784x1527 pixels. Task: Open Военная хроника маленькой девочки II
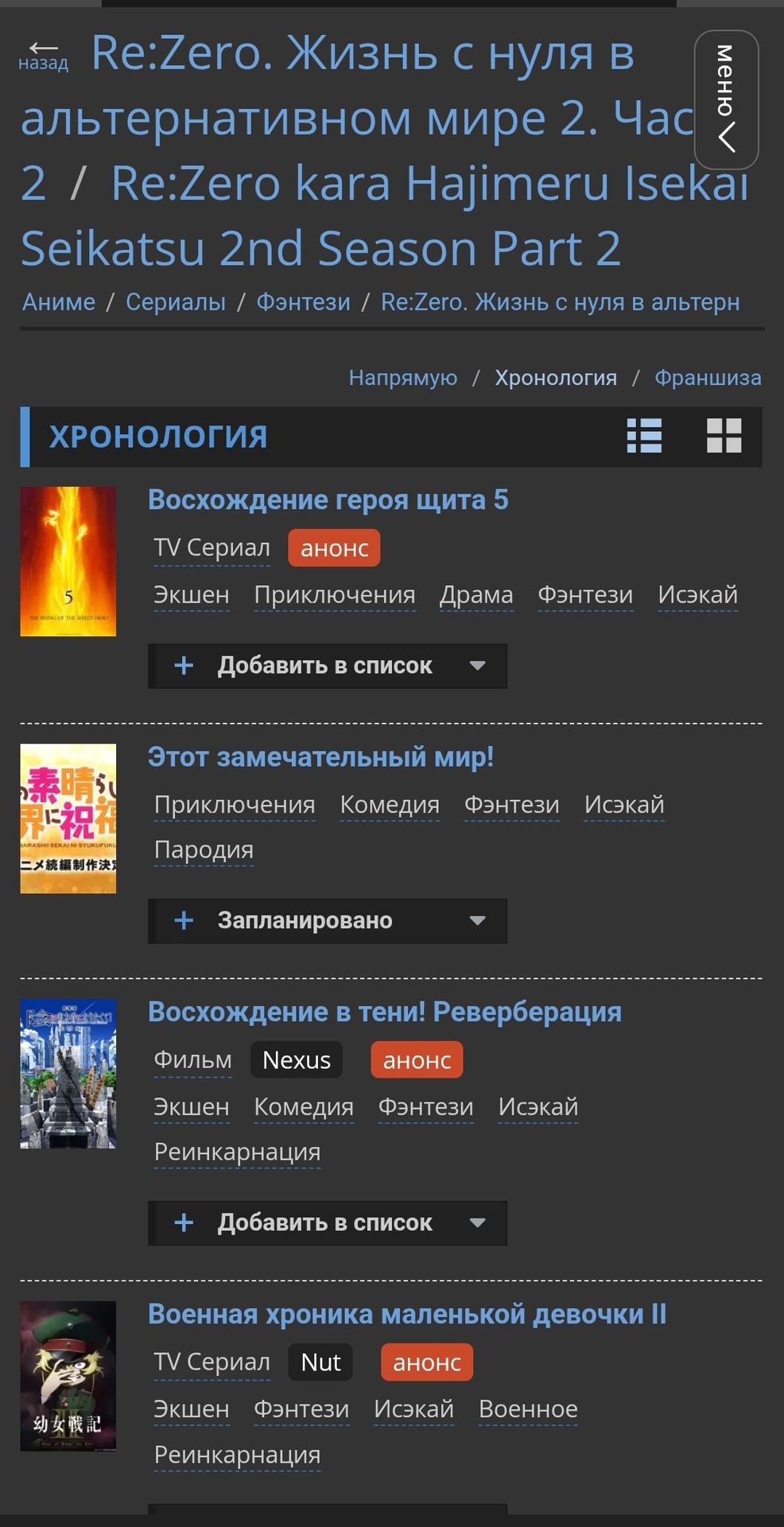tap(406, 1315)
